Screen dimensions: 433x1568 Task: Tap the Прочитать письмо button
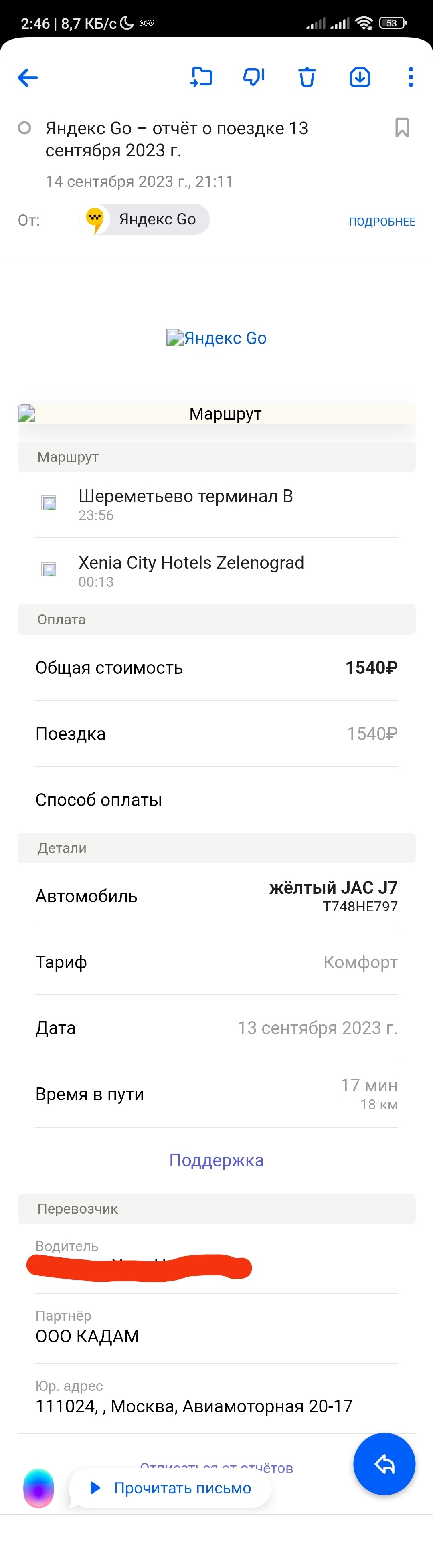point(170,1488)
